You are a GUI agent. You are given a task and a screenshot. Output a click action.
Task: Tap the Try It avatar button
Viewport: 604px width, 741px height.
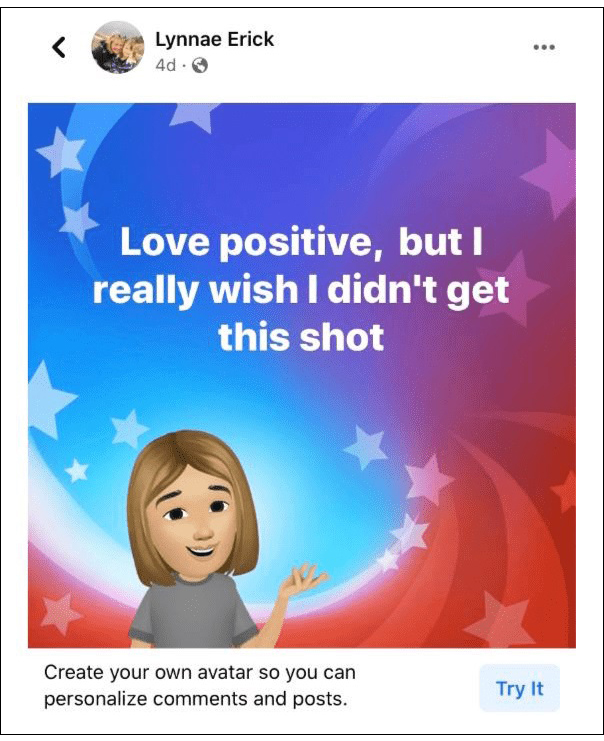pos(519,688)
